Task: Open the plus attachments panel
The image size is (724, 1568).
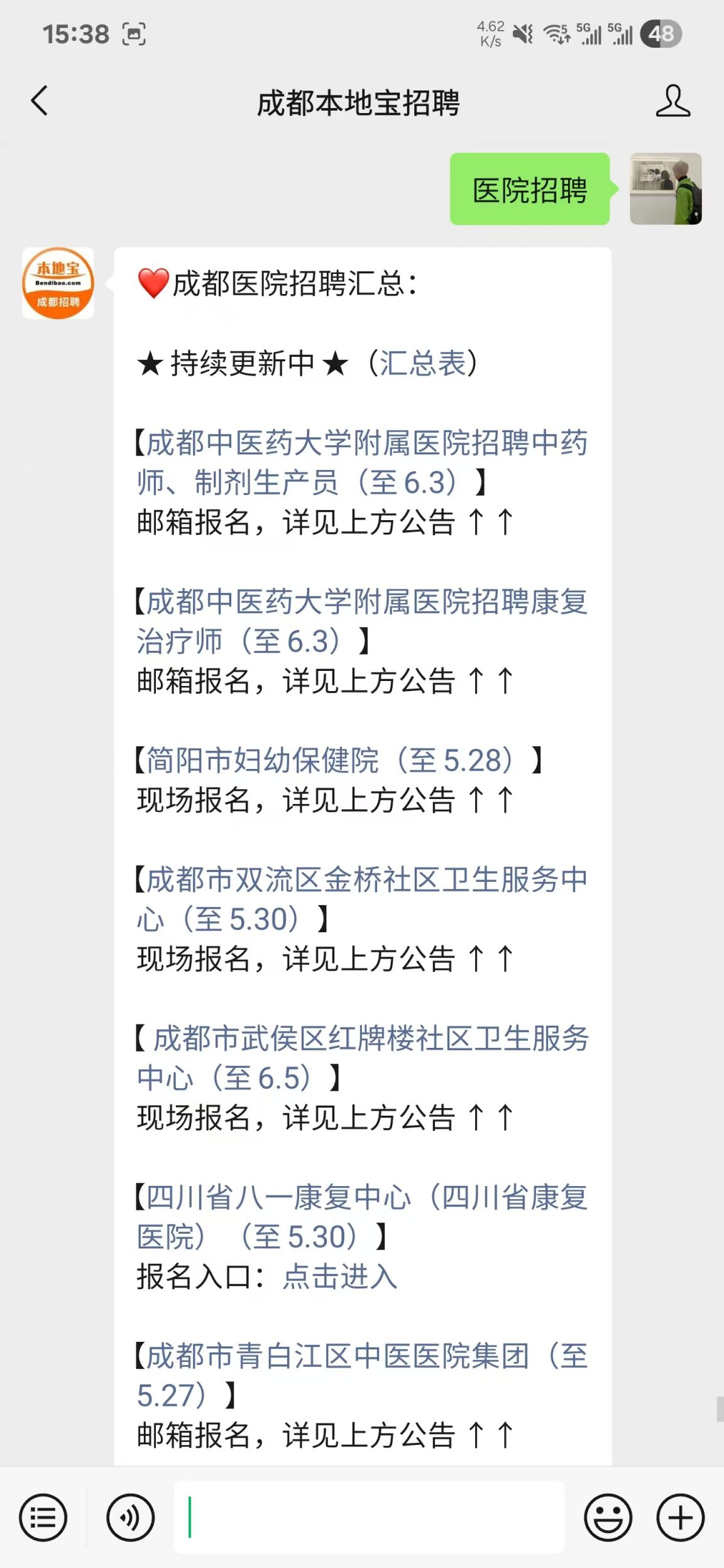Action: (681, 1518)
